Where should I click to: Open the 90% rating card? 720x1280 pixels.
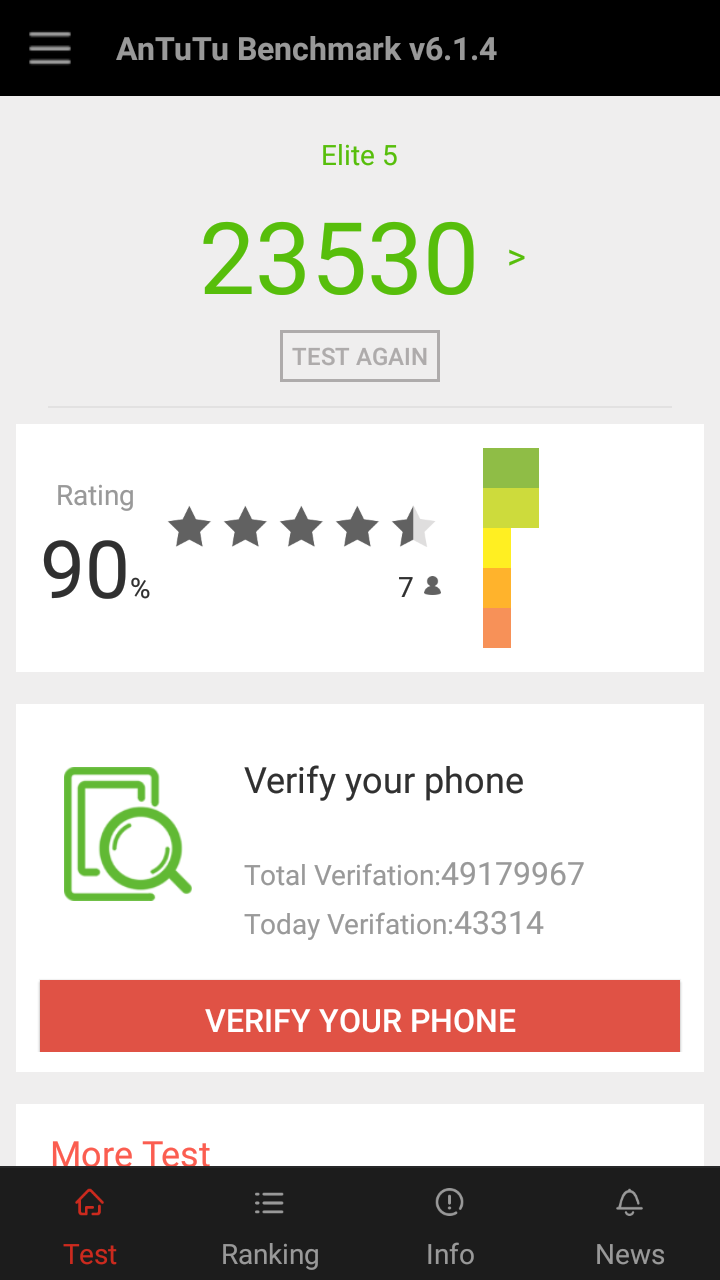(360, 548)
